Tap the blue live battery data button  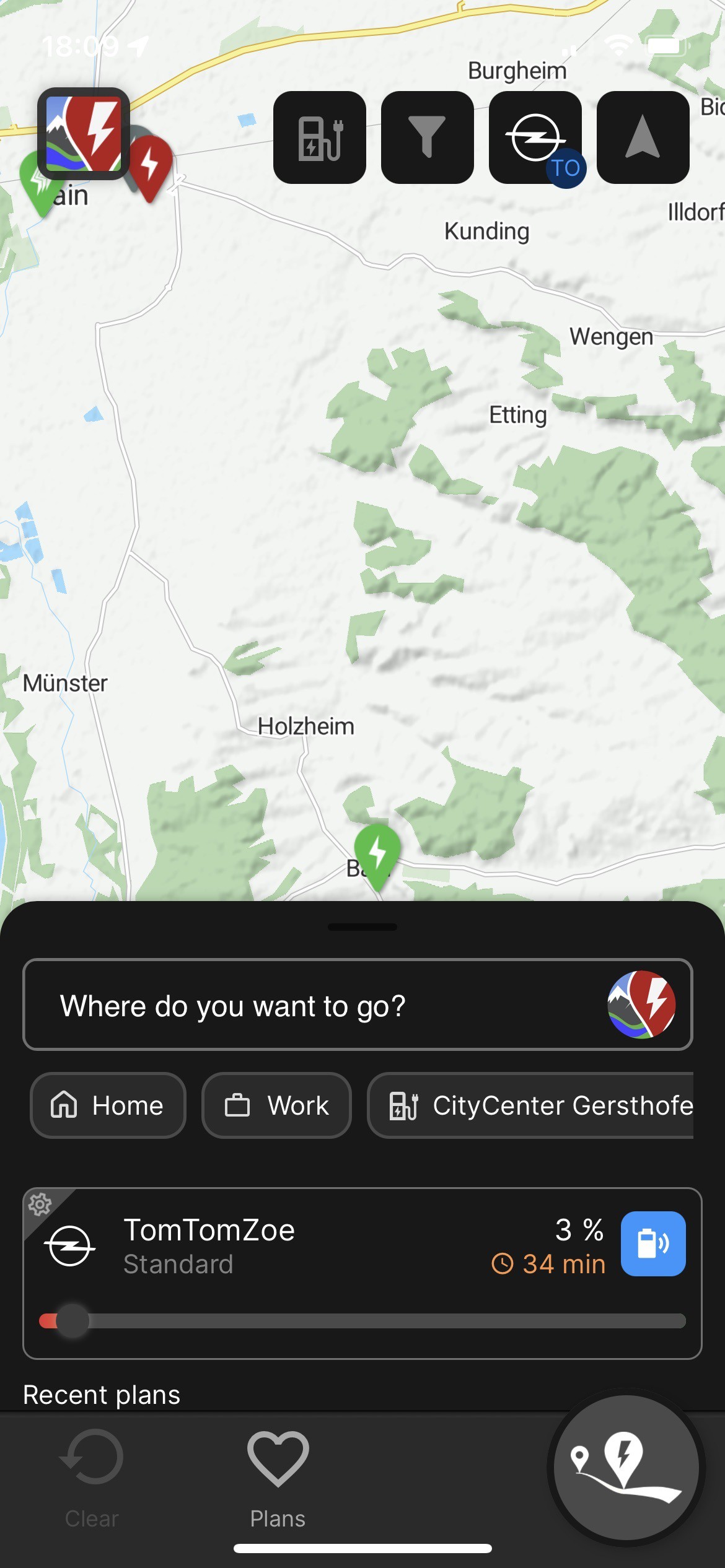(x=653, y=1244)
